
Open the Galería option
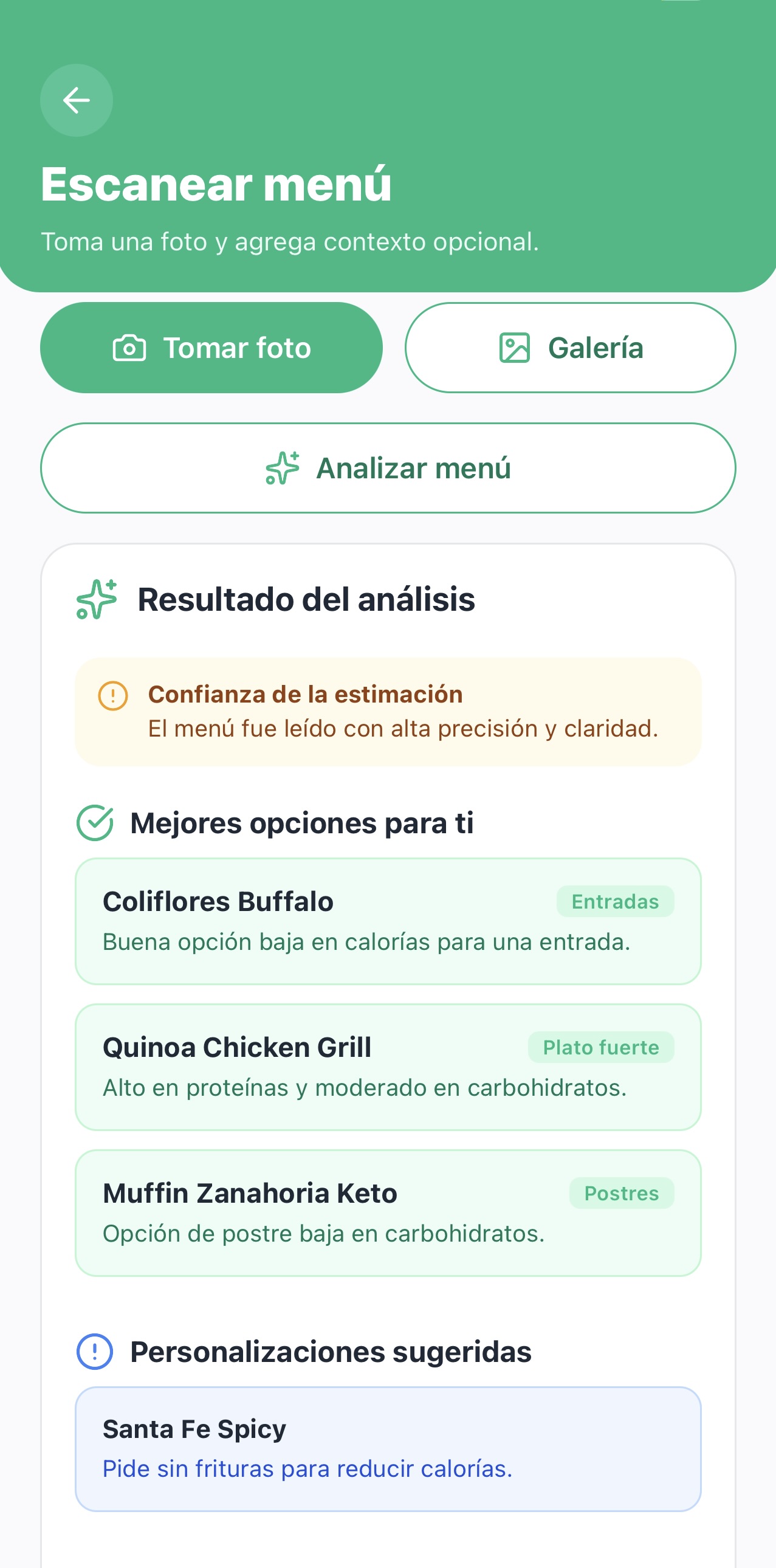[570, 347]
